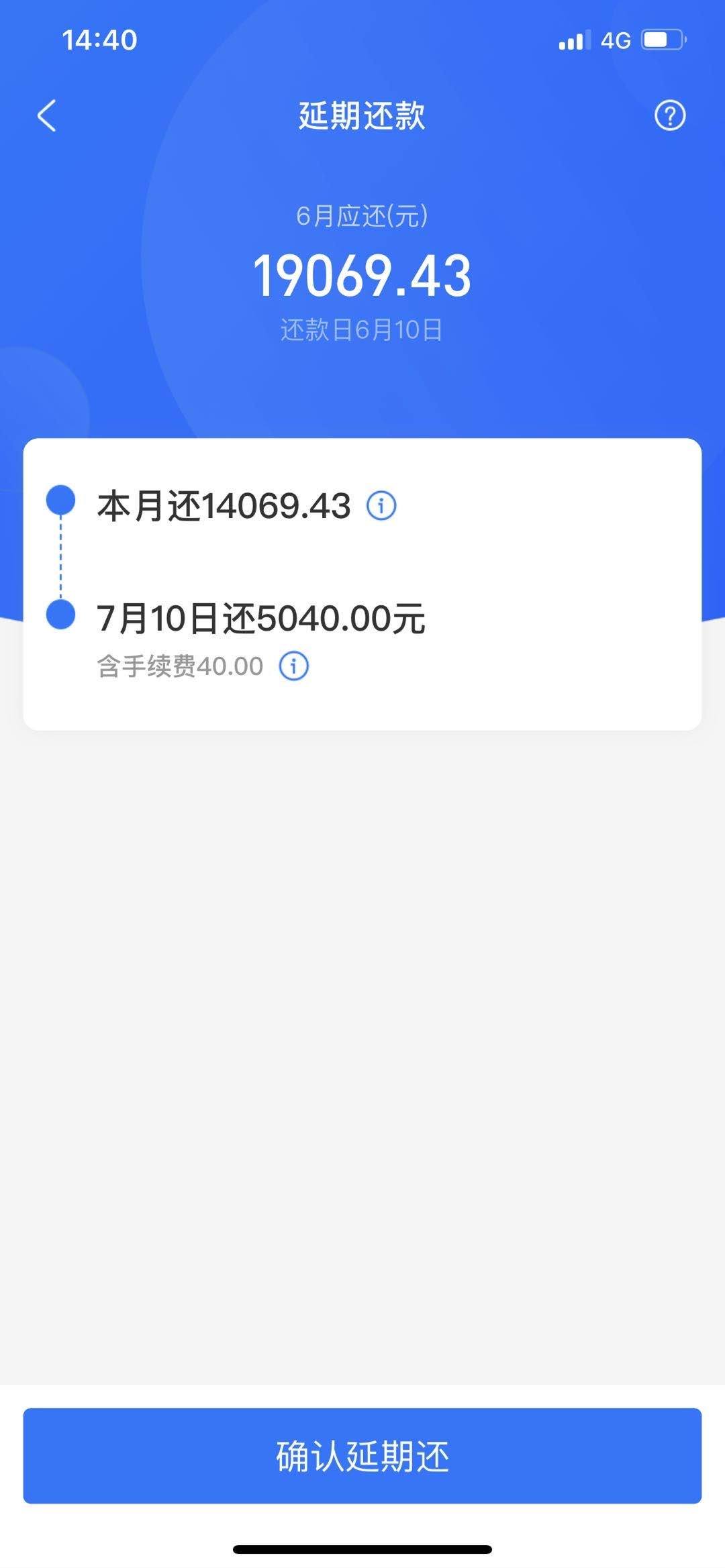Open the 延期还款 page title

[x=362, y=114]
